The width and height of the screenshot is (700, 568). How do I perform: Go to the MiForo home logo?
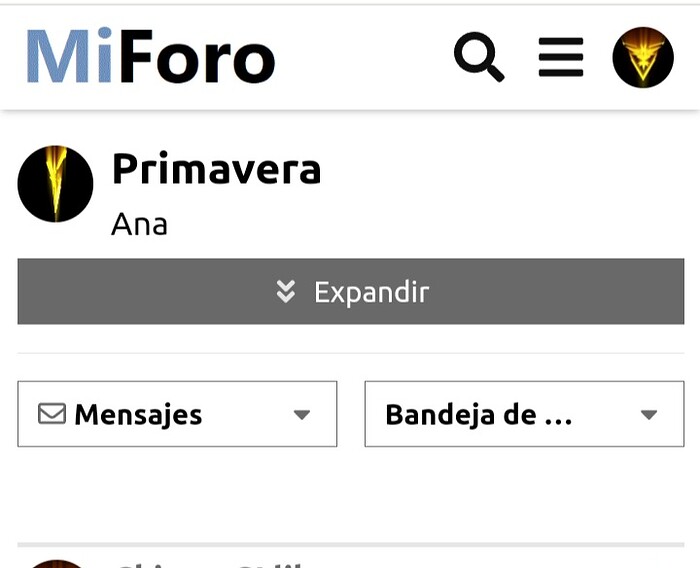pyautogui.click(x=150, y=57)
